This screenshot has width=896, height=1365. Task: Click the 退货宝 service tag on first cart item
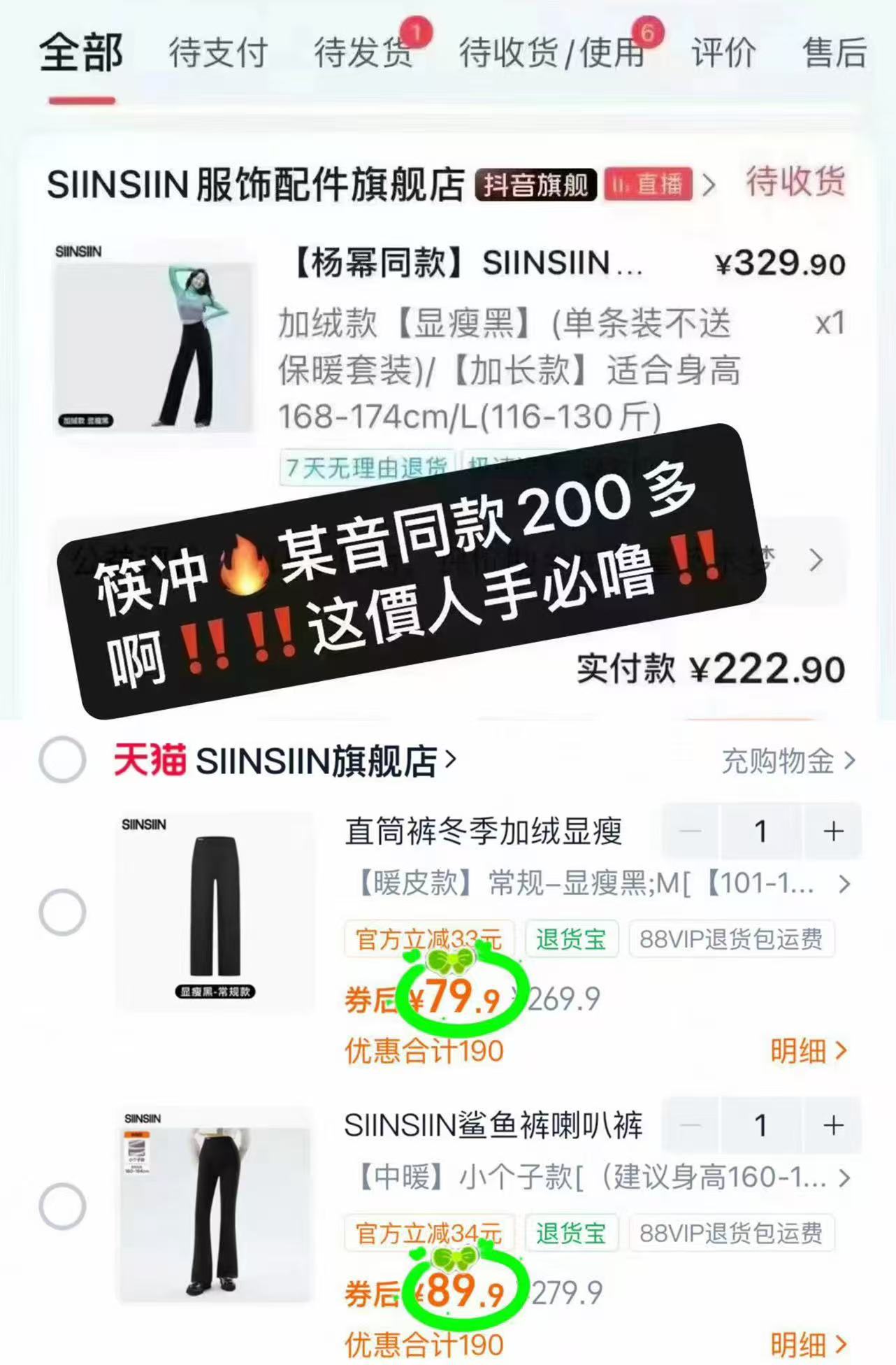point(571,940)
